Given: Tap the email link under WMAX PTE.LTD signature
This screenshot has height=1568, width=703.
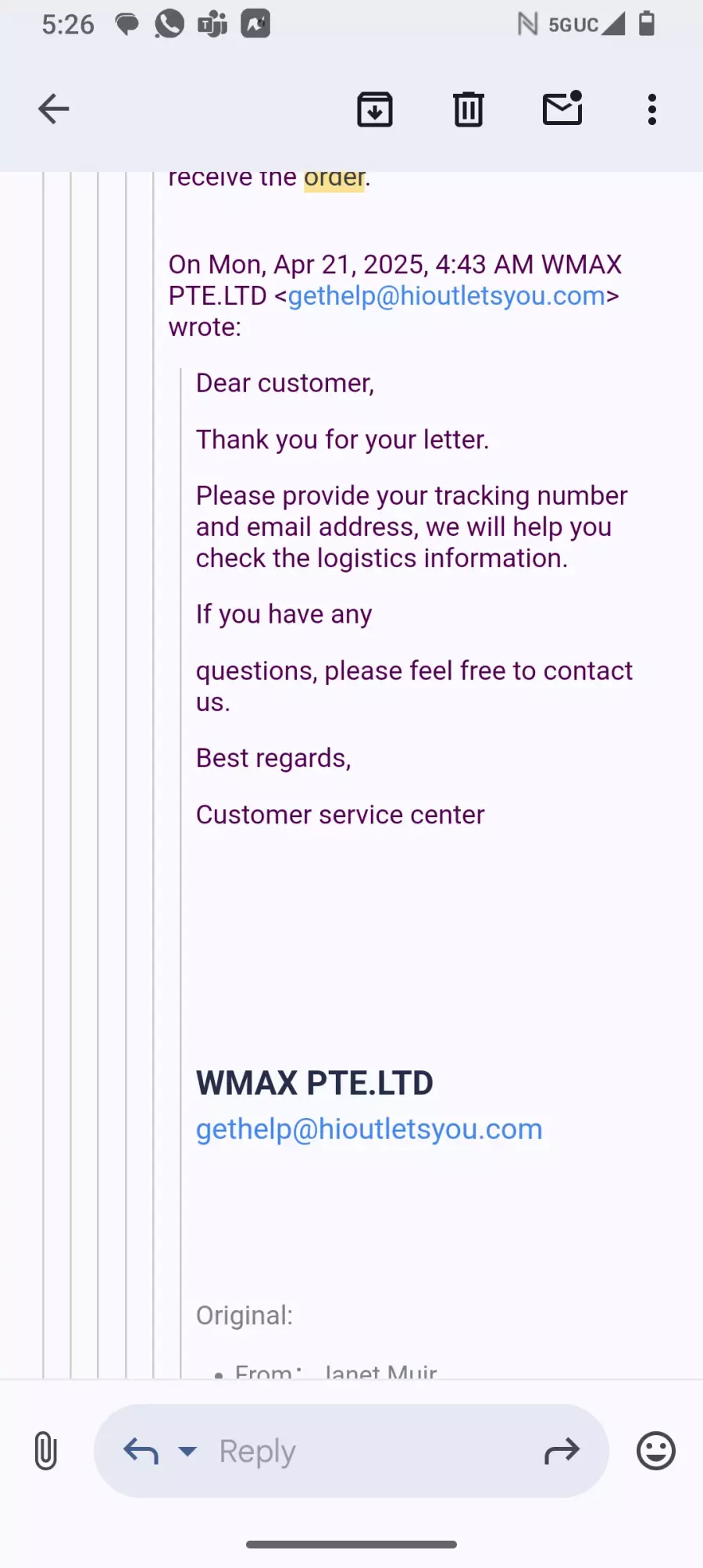Looking at the screenshot, I should click(x=369, y=1129).
